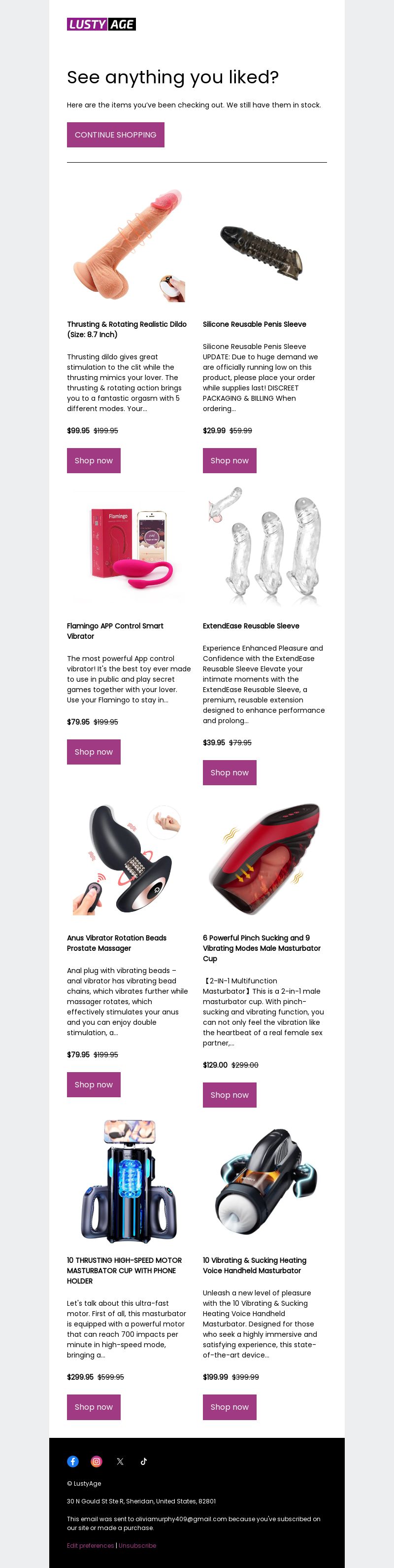Shop now for Silicone Reusable Penis Sleeve

point(229,460)
